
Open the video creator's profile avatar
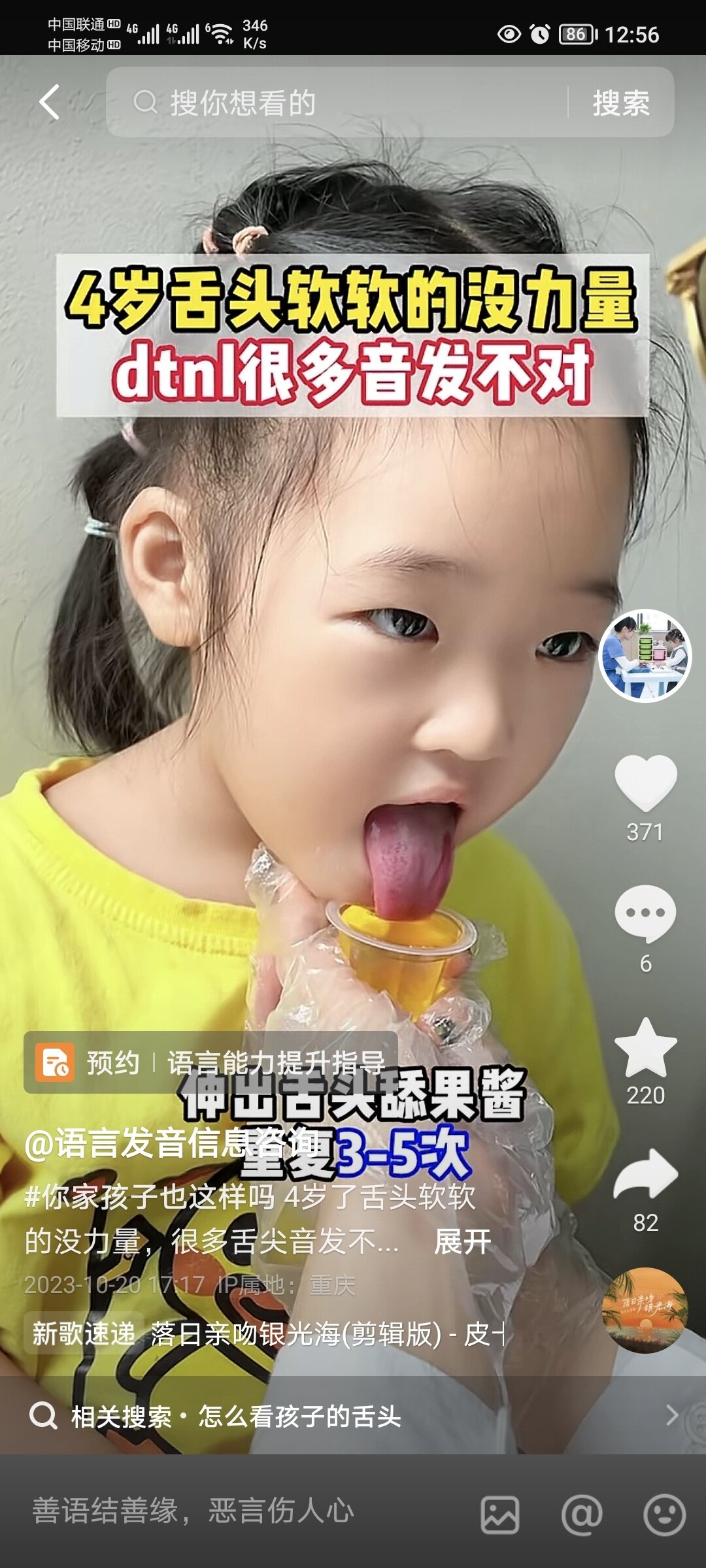click(645, 655)
